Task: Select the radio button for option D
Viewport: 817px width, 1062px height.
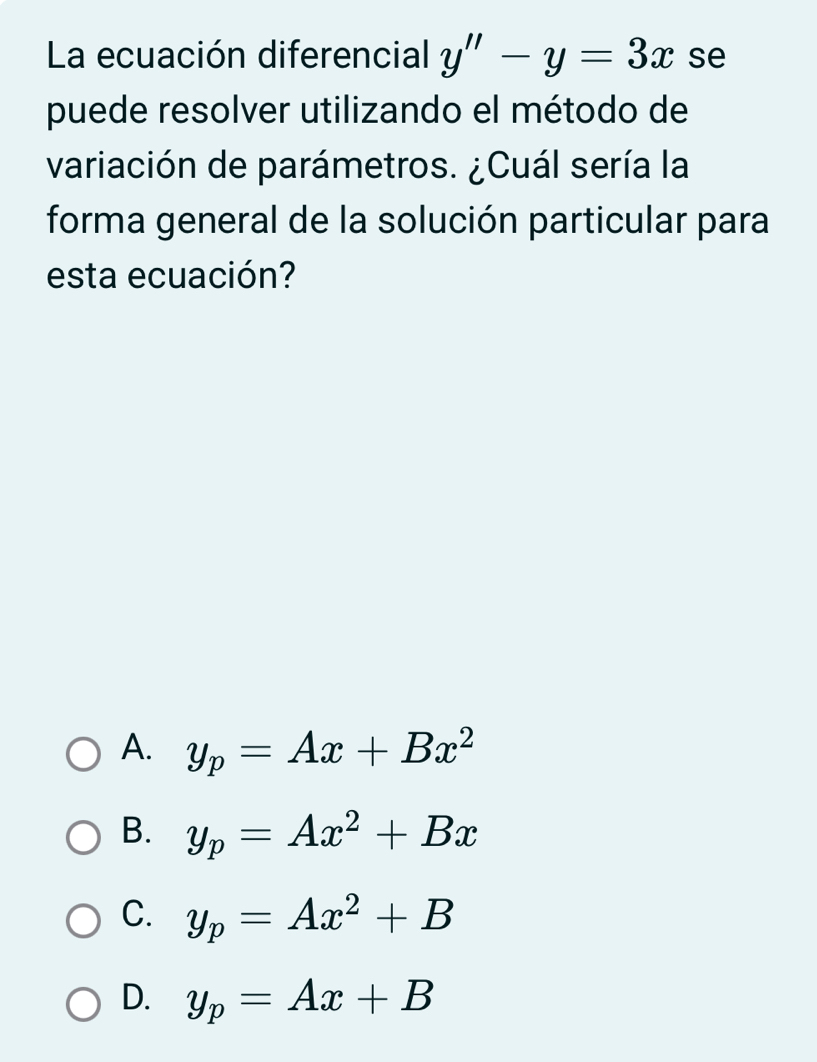Action: pos(85,1001)
